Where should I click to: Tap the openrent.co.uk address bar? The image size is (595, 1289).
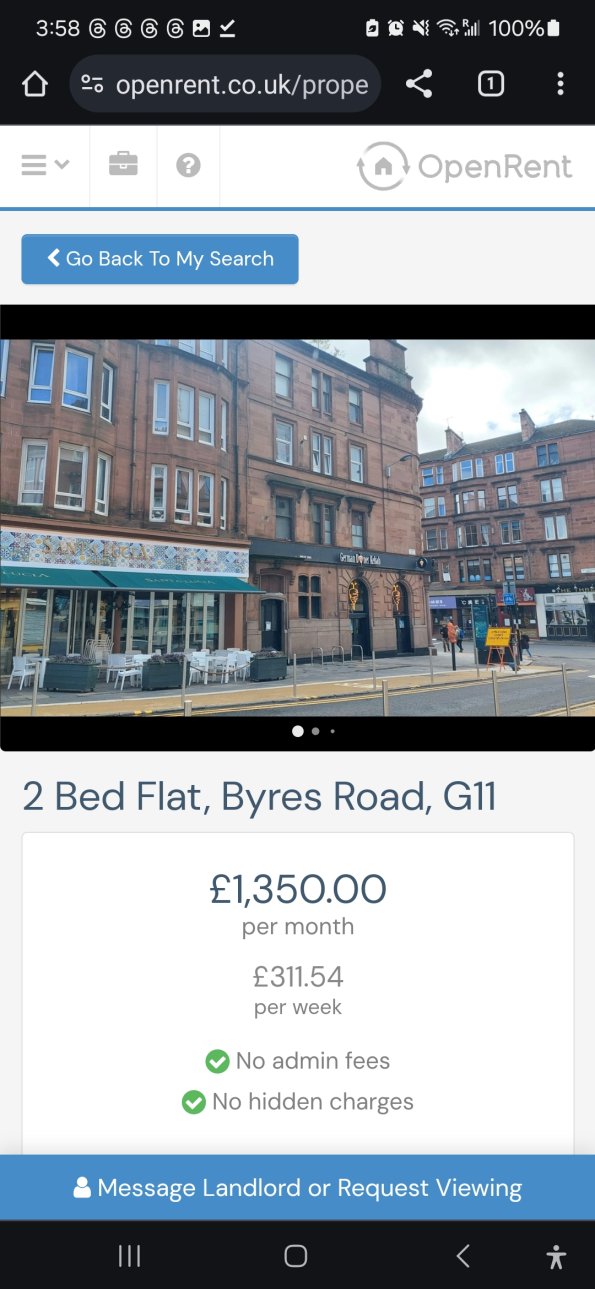[x=225, y=84]
